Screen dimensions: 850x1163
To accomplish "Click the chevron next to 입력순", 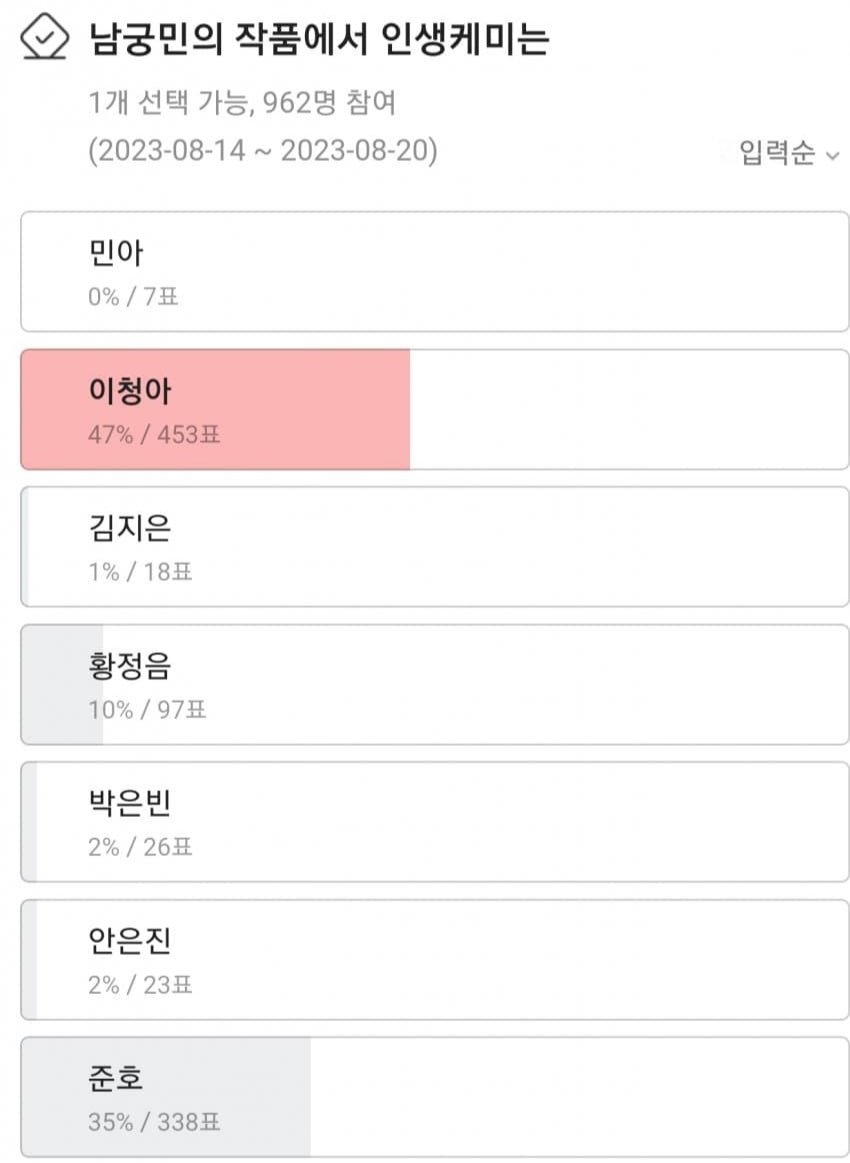I will pos(834,156).
